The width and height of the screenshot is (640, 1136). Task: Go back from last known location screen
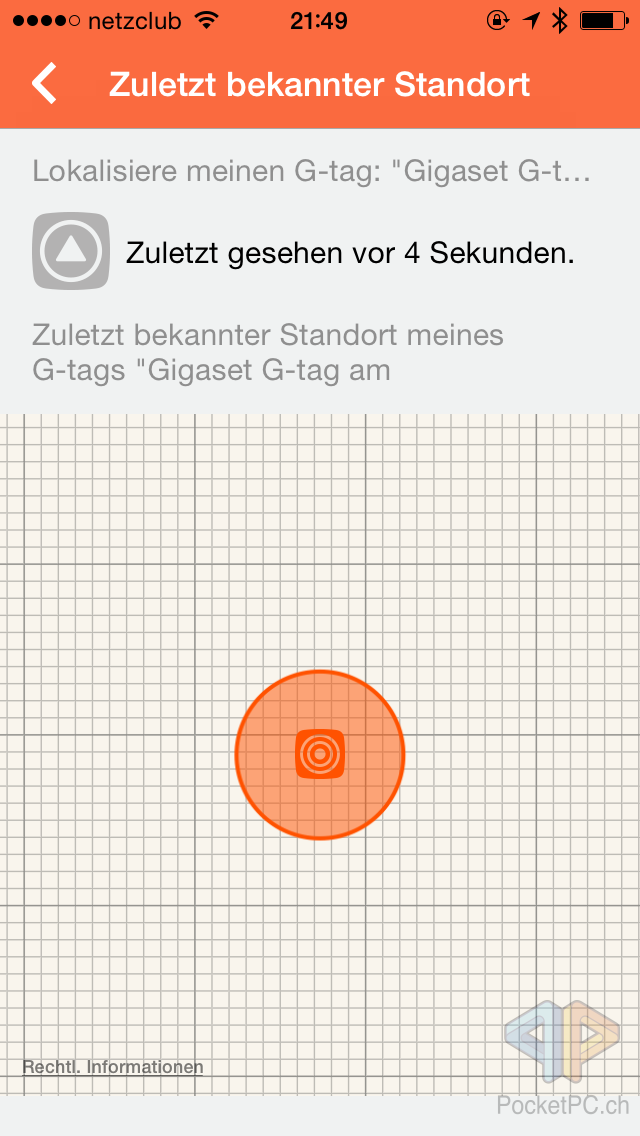tap(45, 84)
